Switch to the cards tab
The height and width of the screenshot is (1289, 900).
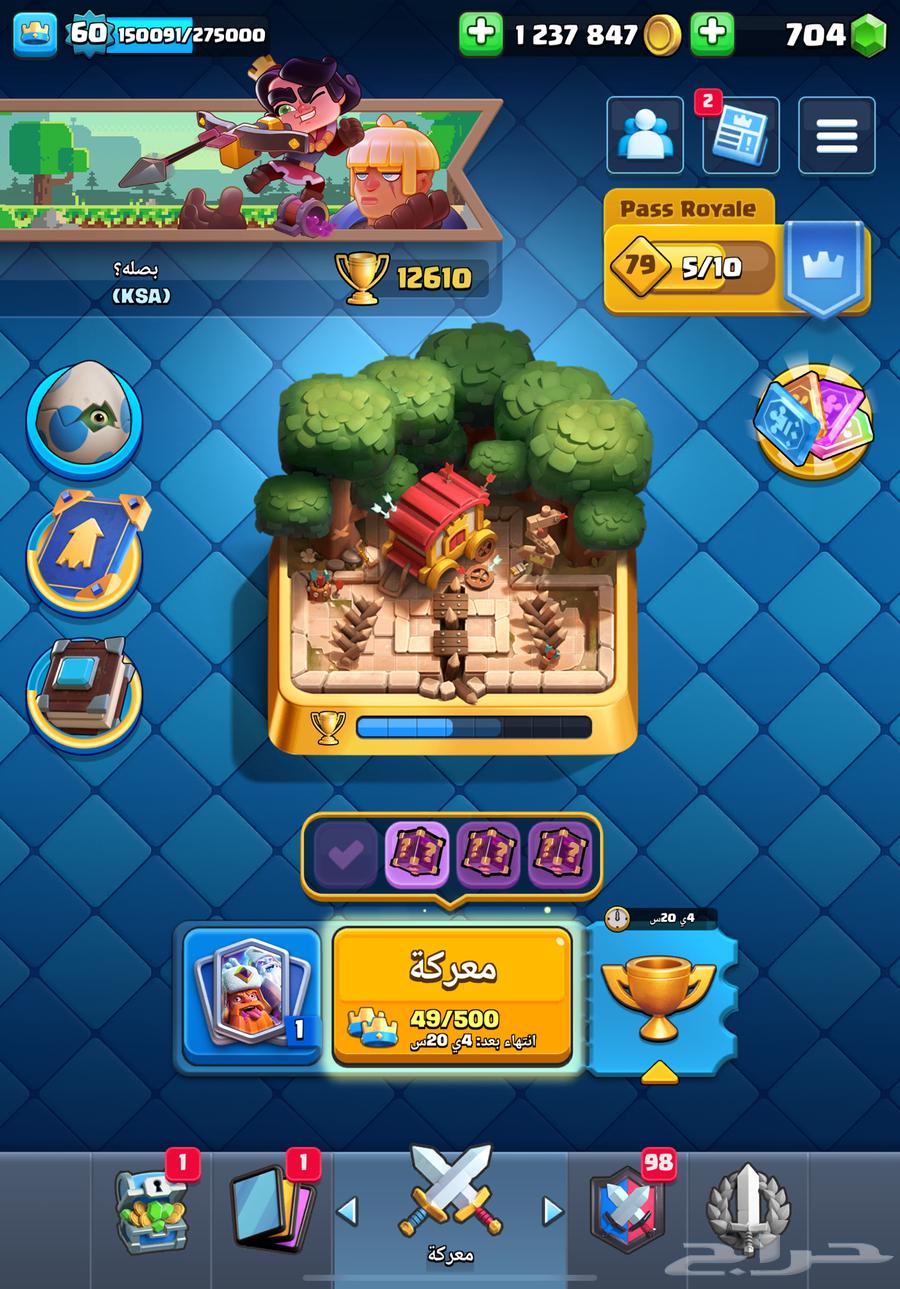(x=272, y=1210)
